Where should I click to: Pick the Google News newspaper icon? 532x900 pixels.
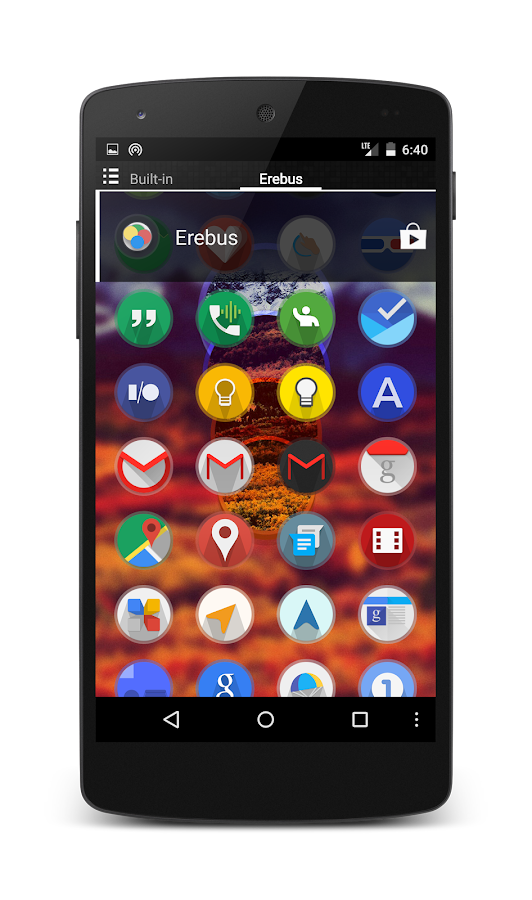point(387,615)
